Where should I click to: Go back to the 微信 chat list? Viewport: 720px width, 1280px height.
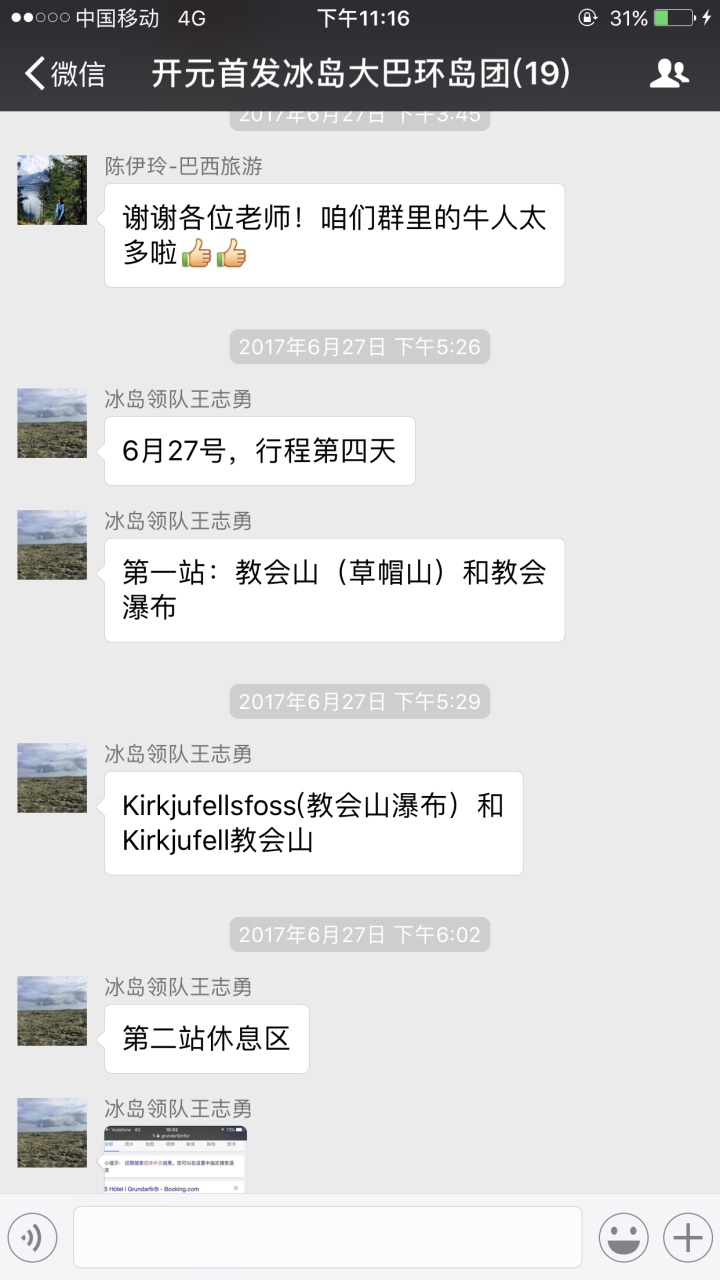point(65,73)
